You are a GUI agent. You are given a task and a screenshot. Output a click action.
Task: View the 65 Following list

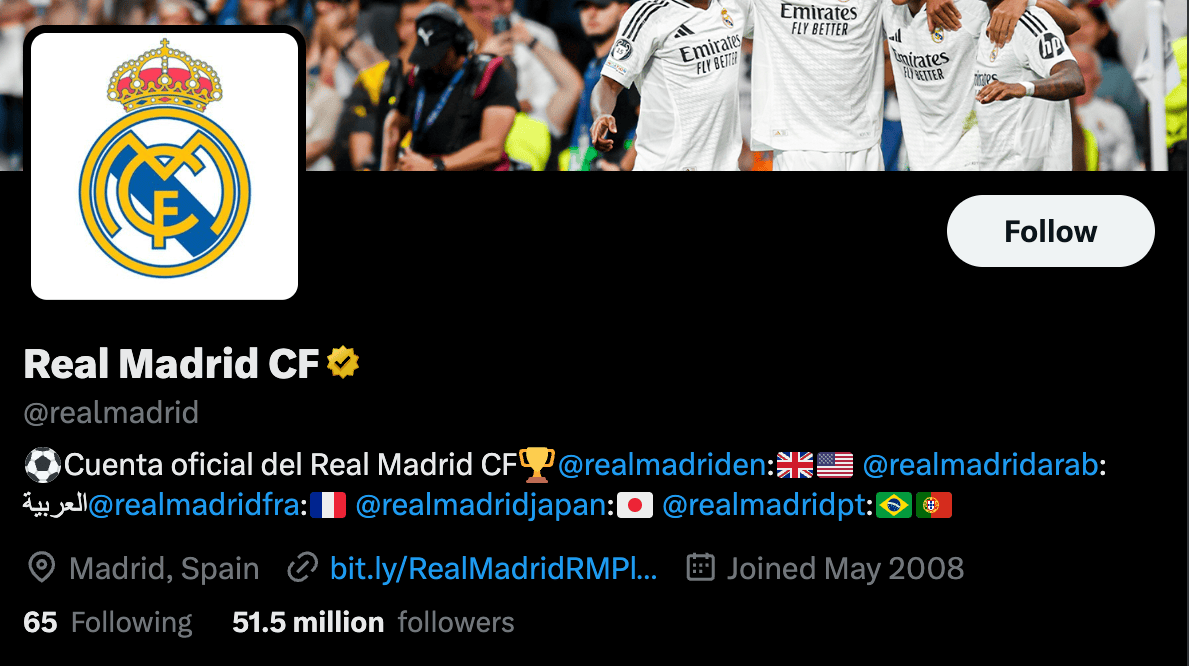tap(108, 623)
